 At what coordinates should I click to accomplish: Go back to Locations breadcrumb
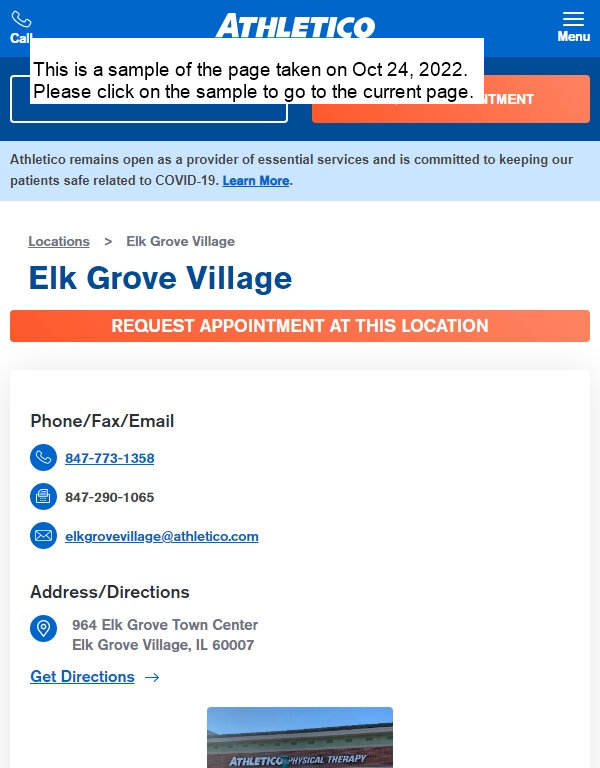pyautogui.click(x=59, y=241)
